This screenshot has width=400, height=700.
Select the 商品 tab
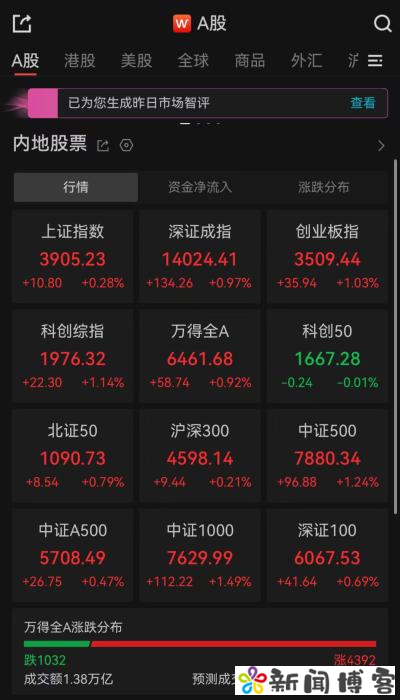coord(250,60)
